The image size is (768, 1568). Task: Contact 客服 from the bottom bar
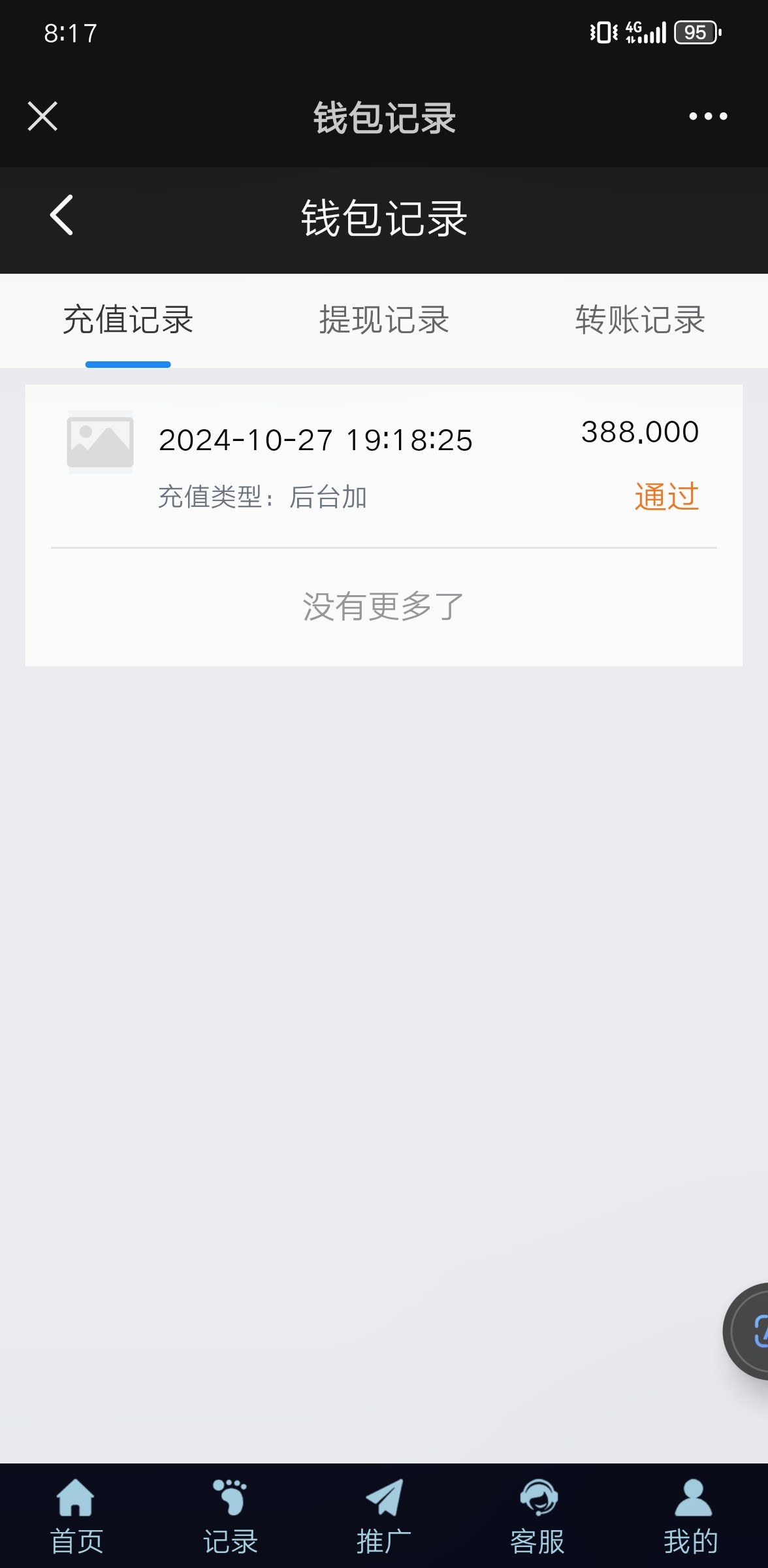coord(537,1516)
